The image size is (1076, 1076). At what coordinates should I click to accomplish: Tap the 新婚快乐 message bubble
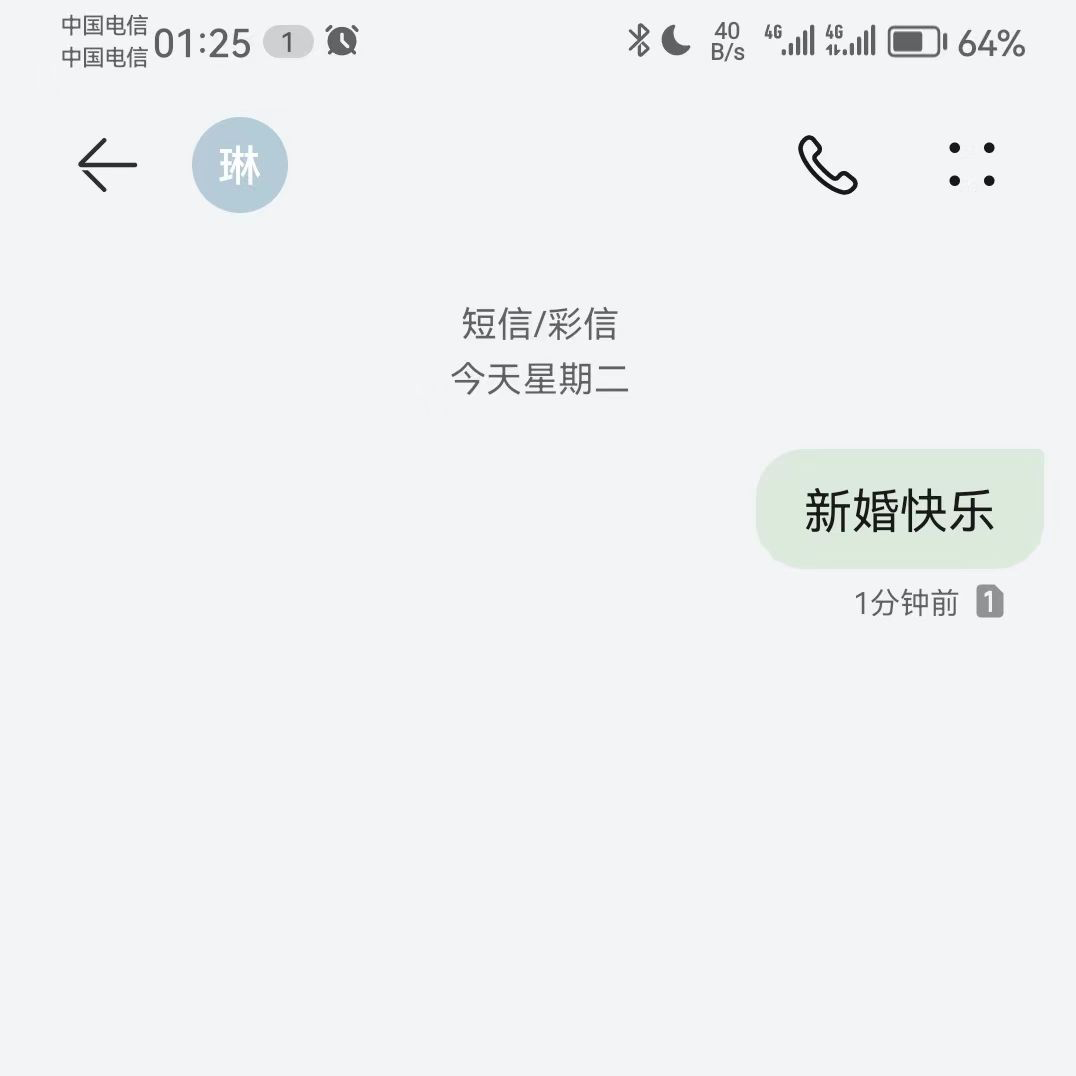pos(899,510)
